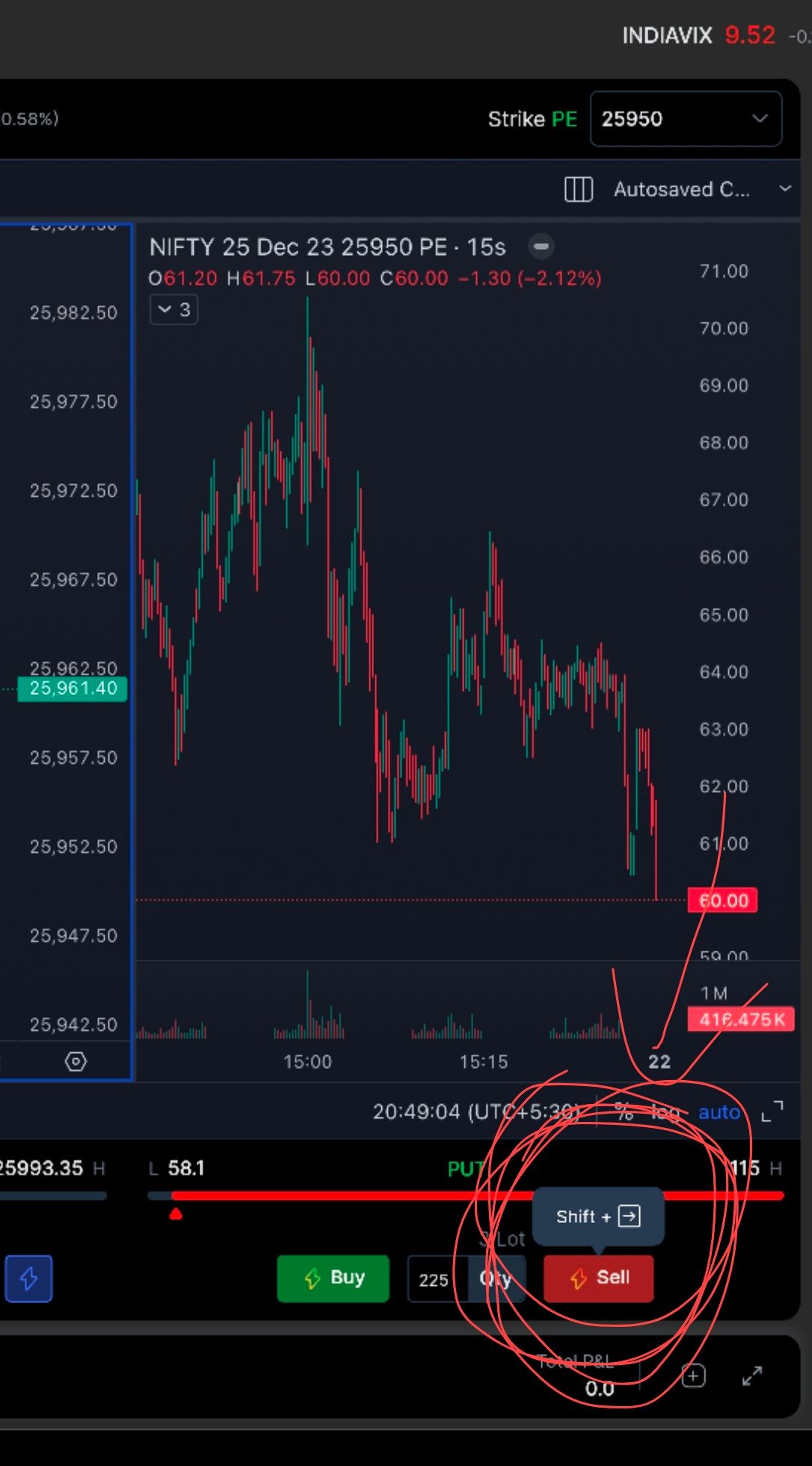Image resolution: width=812 pixels, height=1466 pixels.
Task: Switch the price axis to percent
Action: (x=624, y=1112)
